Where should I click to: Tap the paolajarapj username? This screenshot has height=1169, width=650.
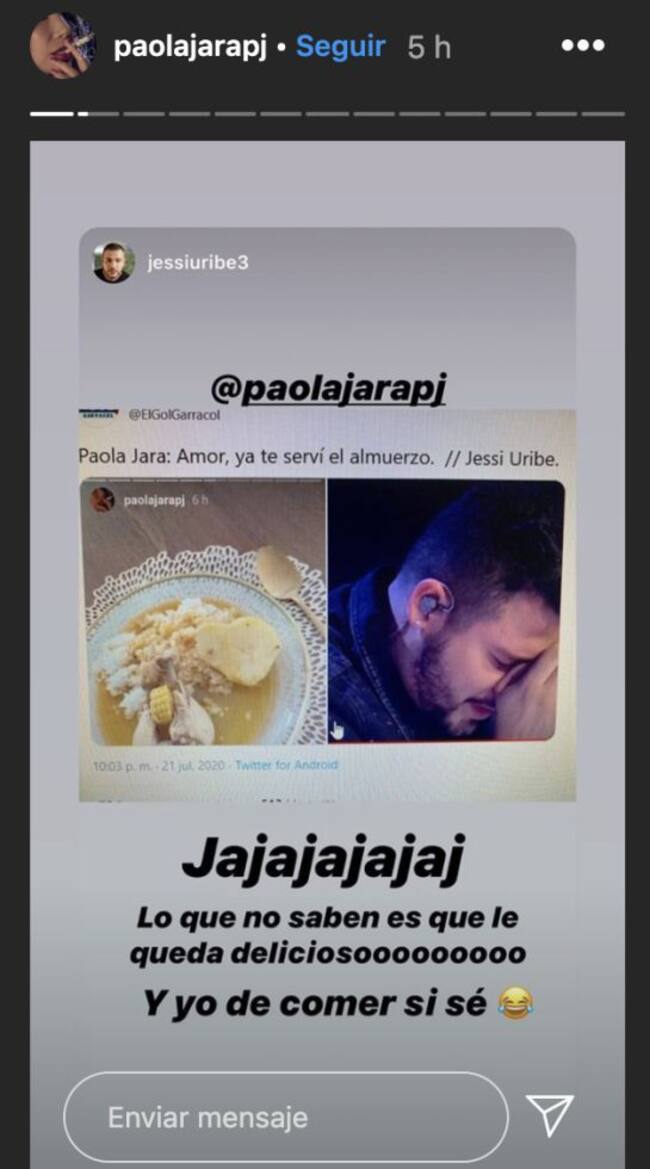190,47
